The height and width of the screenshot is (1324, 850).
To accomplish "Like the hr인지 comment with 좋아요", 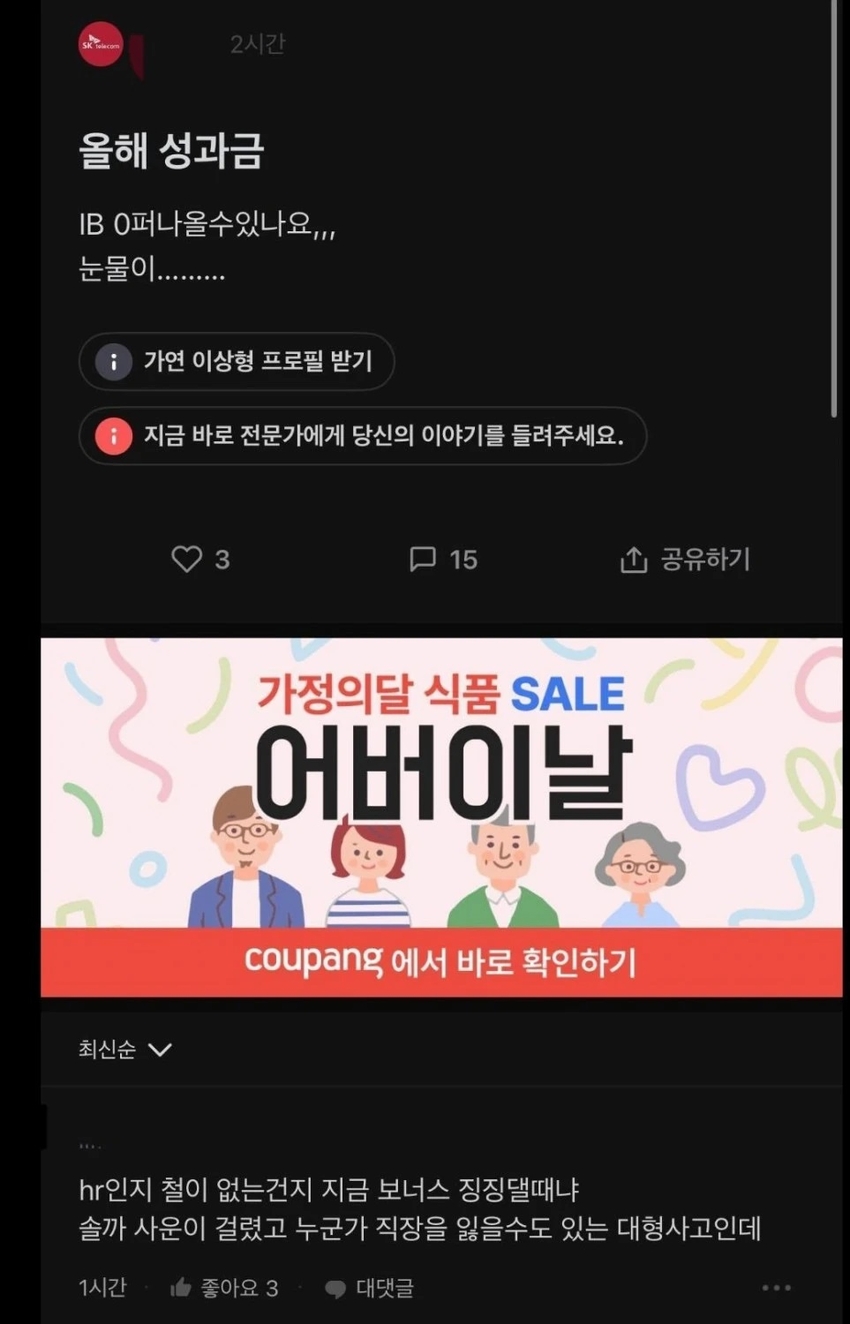I will (224, 1288).
